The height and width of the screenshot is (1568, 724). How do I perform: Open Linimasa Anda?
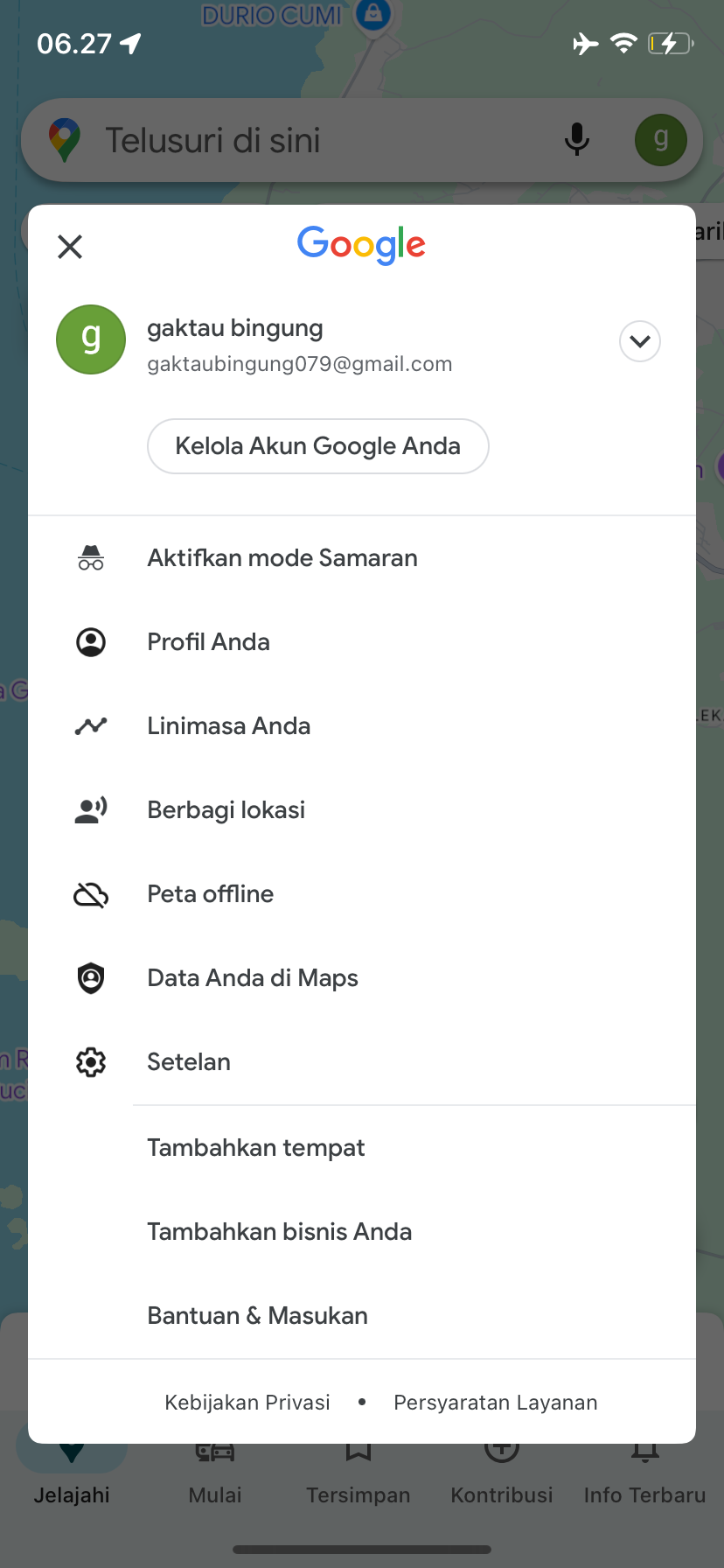(x=362, y=726)
